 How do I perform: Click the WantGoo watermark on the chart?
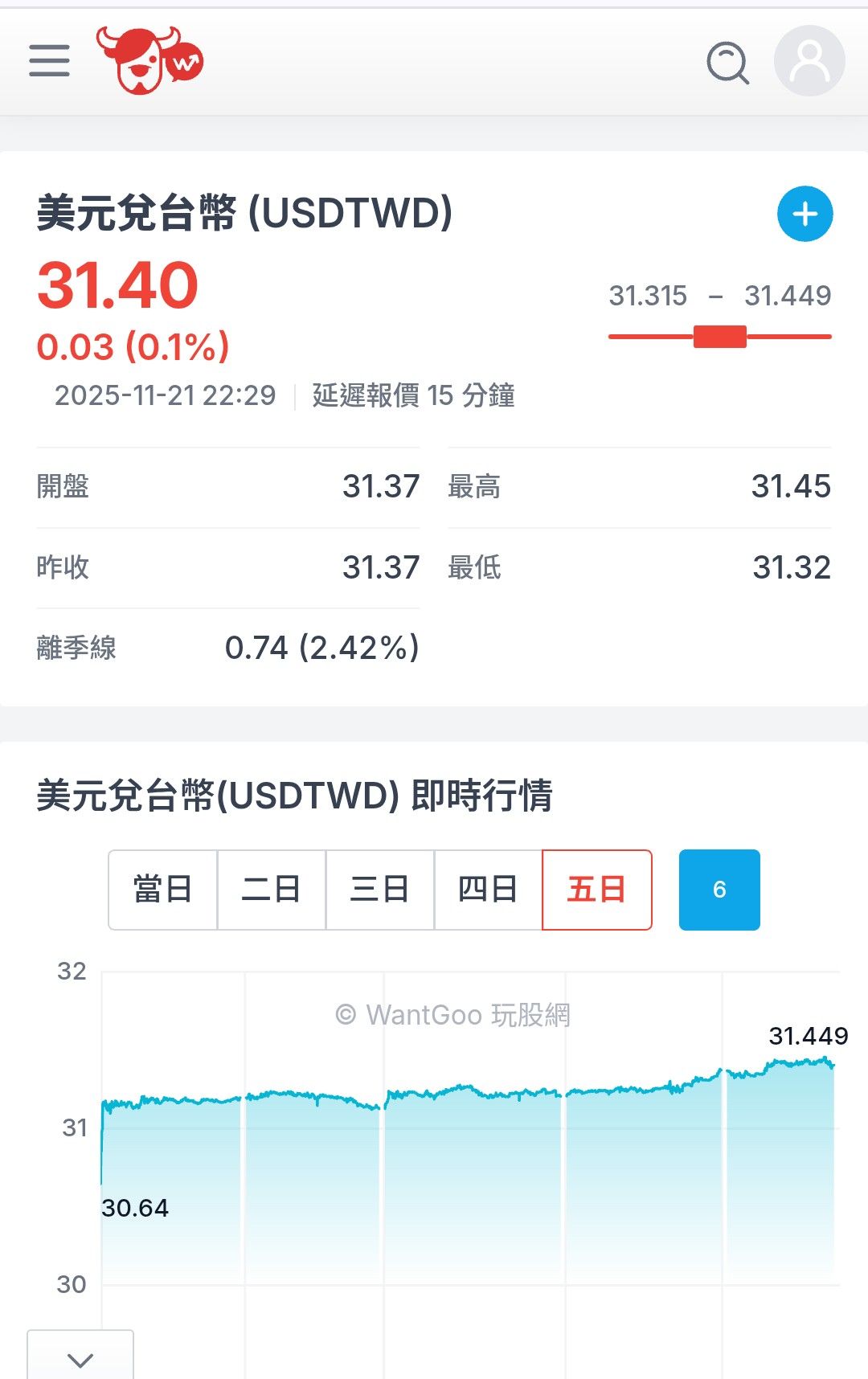[x=456, y=1015]
